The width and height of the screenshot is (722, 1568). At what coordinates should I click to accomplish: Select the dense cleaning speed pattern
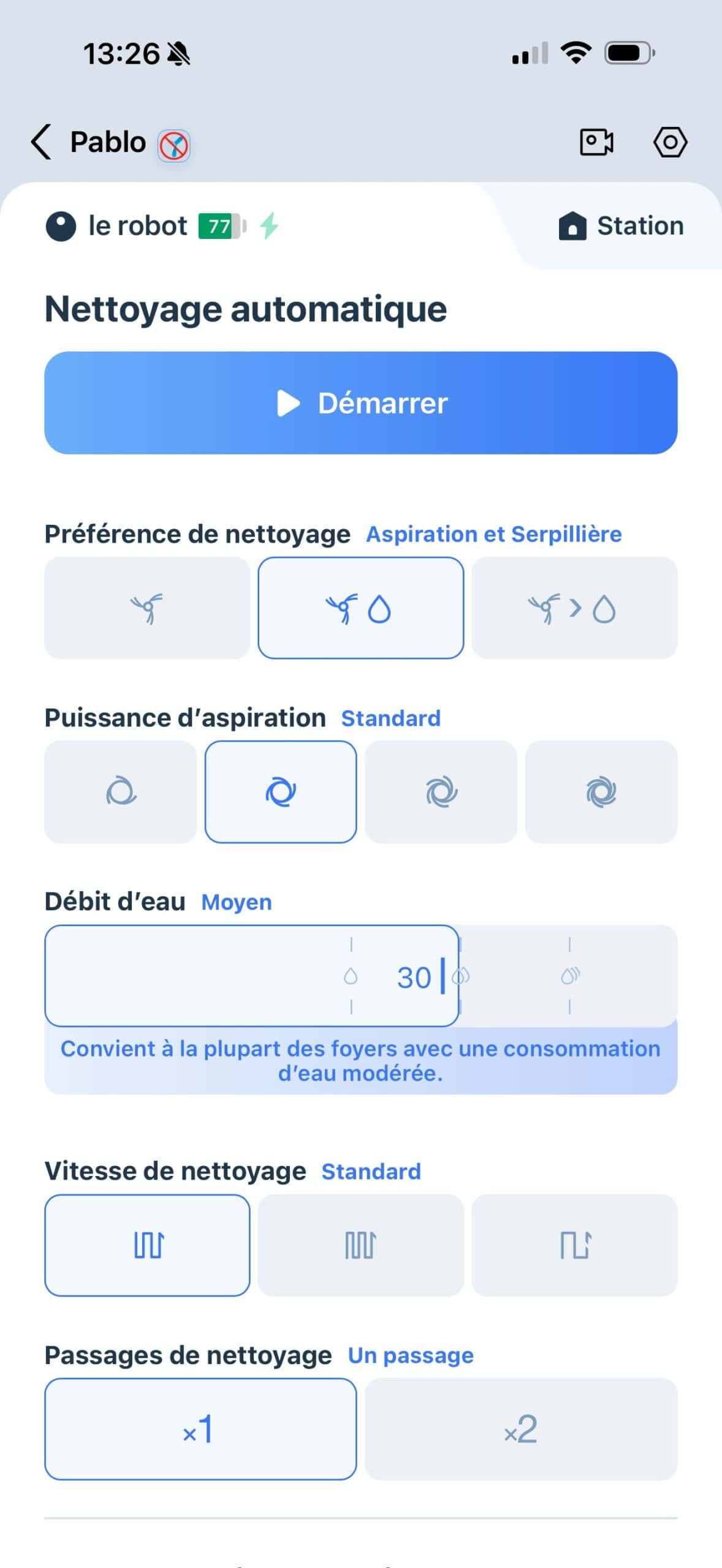pos(361,1245)
